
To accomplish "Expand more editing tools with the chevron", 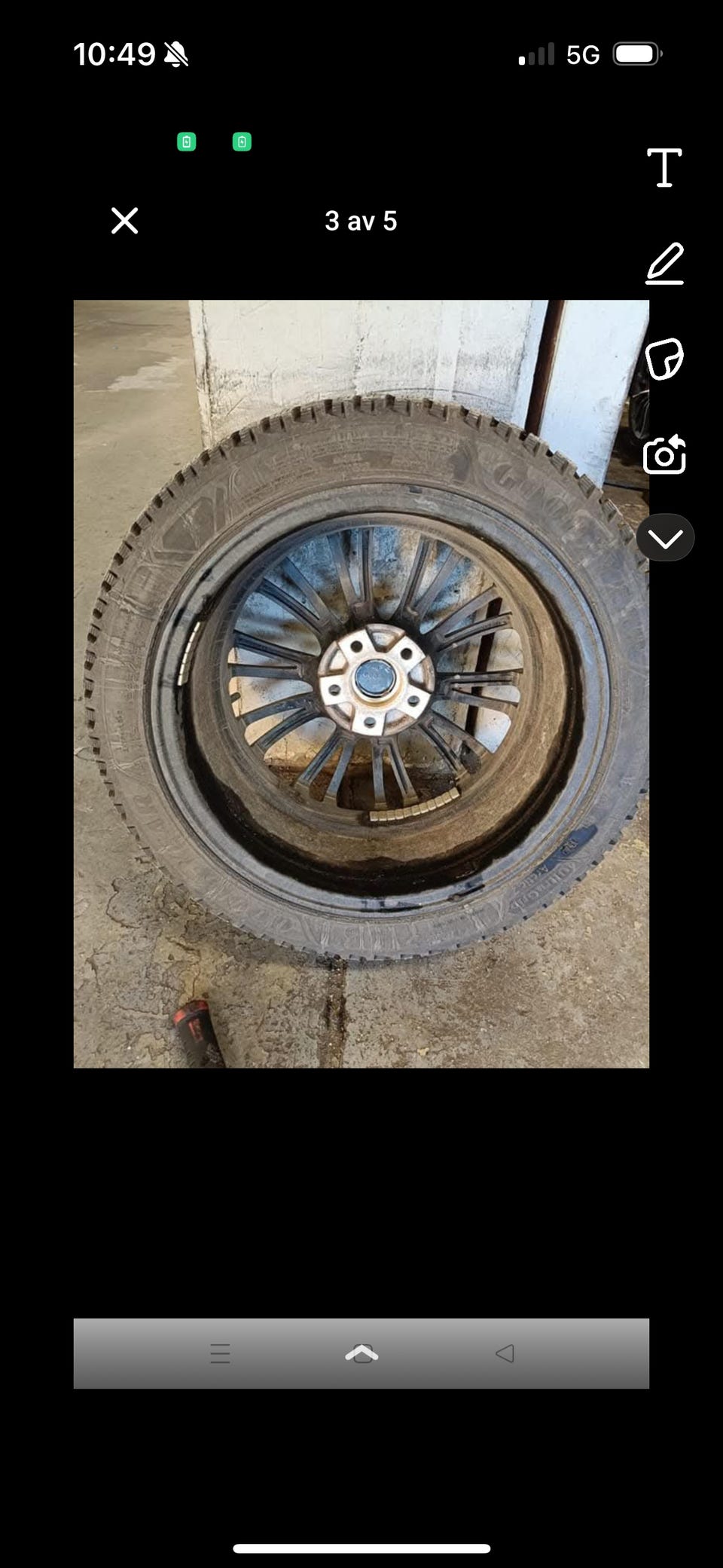I will (x=665, y=537).
